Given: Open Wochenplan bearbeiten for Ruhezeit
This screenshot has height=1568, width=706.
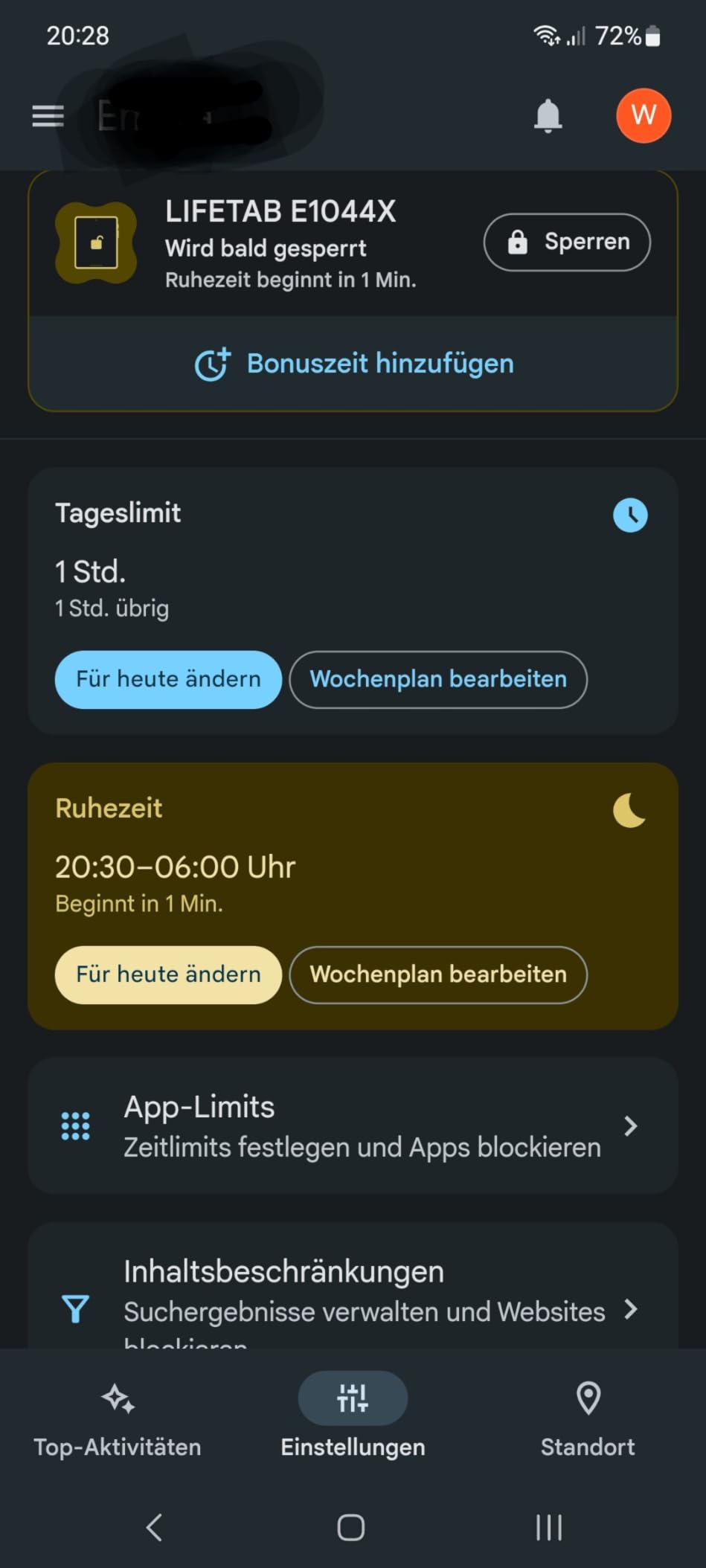Looking at the screenshot, I should [x=438, y=974].
